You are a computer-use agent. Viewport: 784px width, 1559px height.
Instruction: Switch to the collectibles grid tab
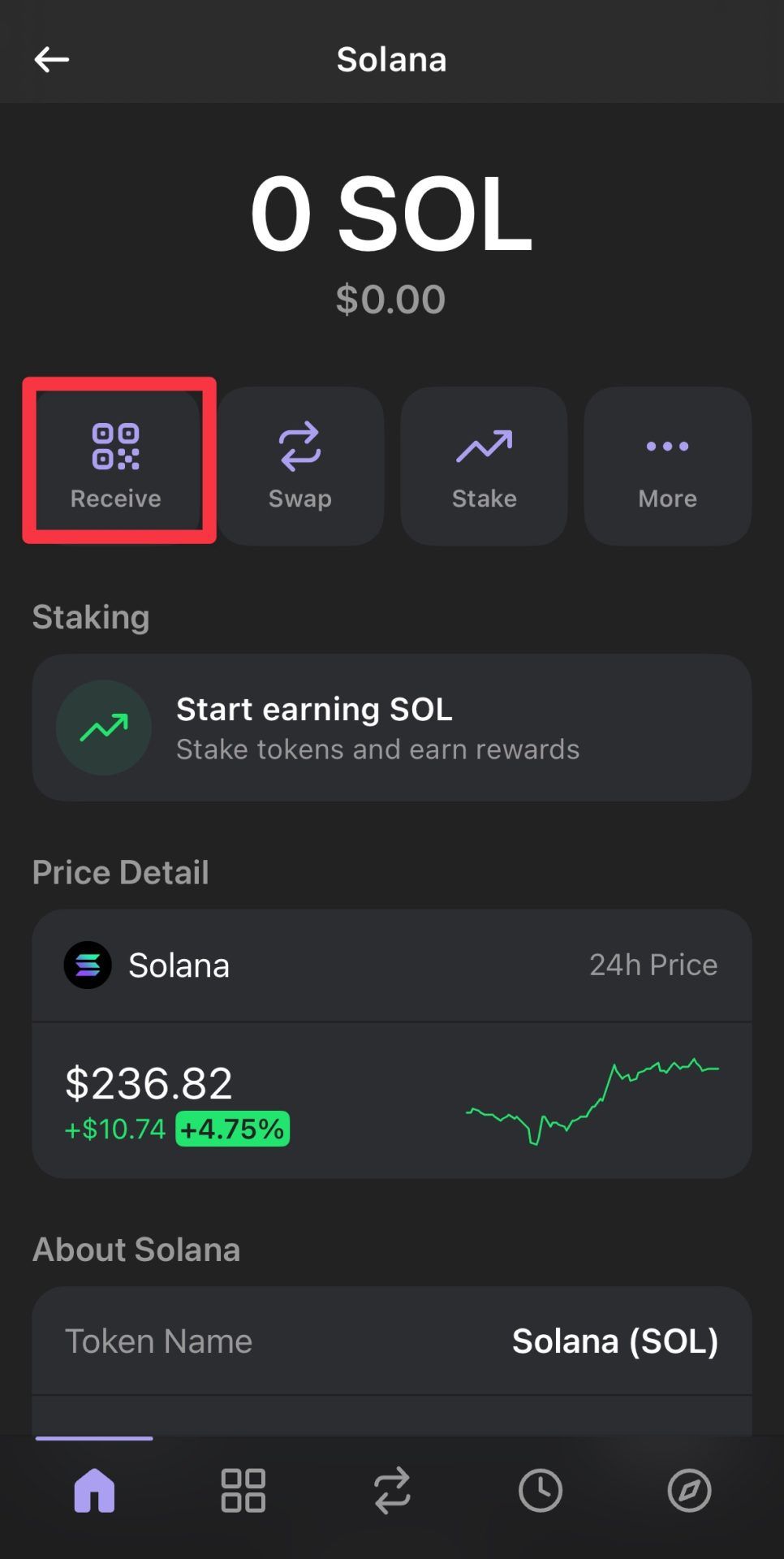[x=243, y=1490]
